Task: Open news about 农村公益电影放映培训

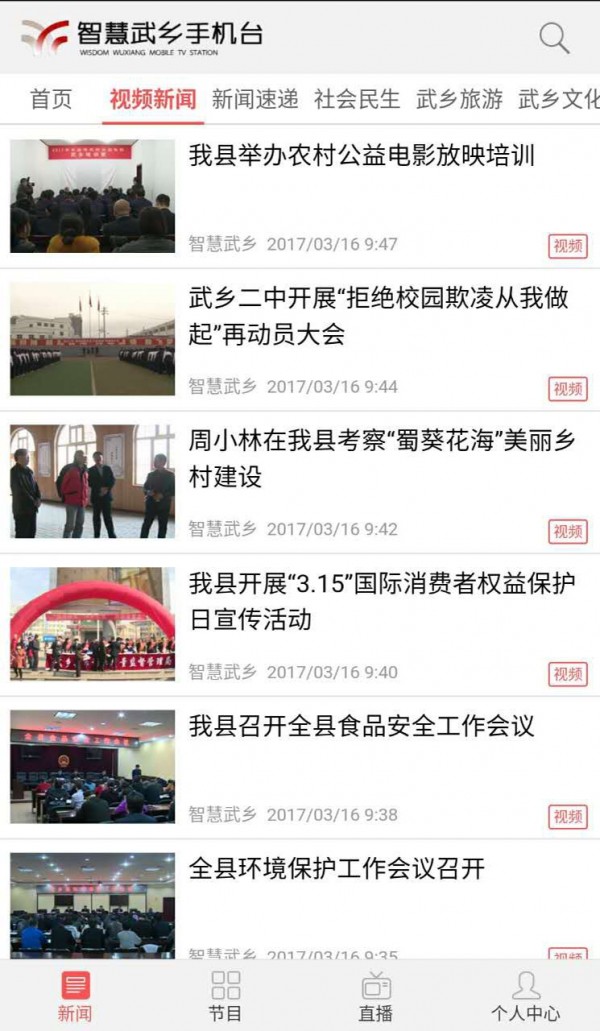Action: pos(362,156)
